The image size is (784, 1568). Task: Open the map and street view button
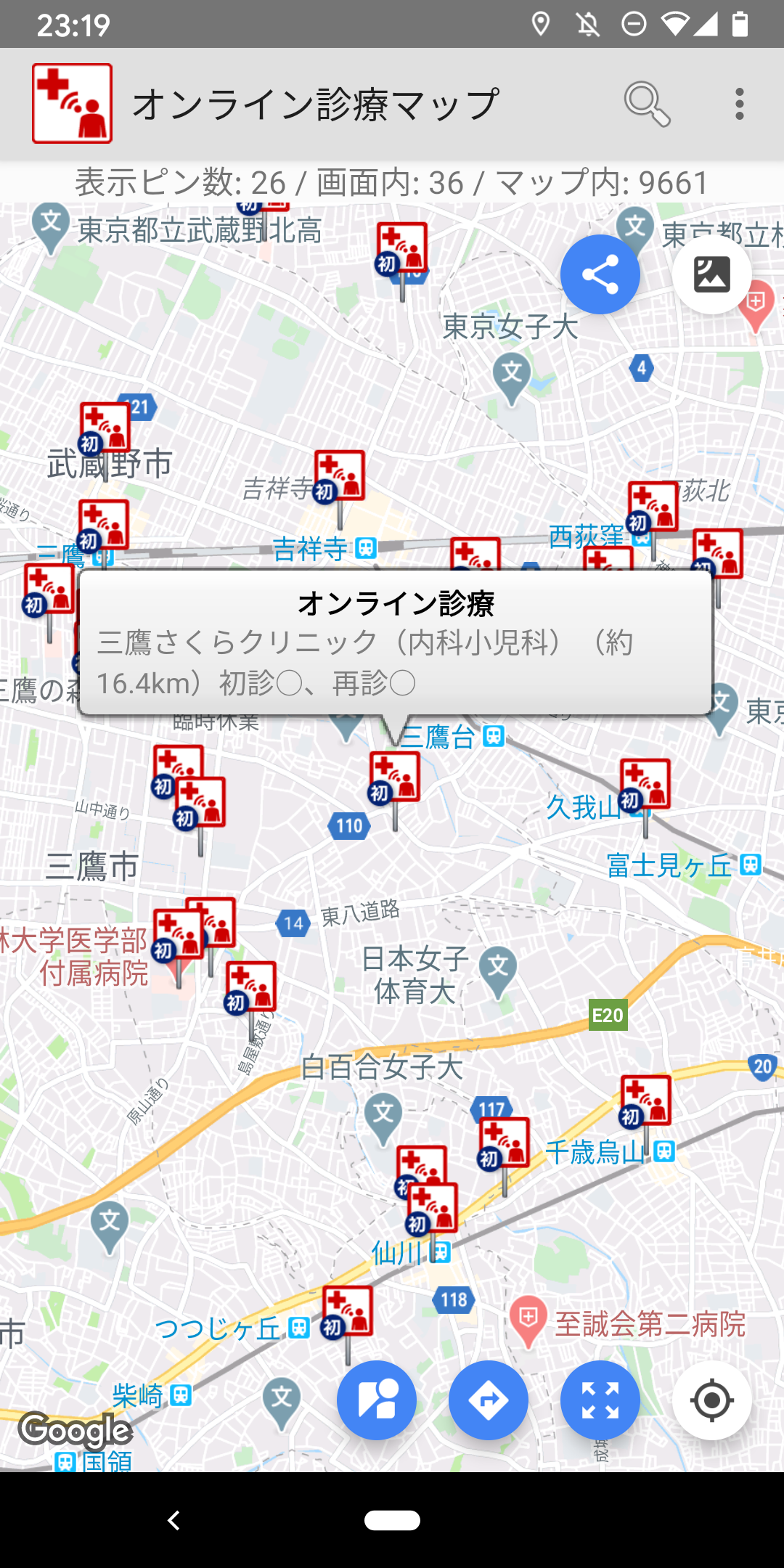pyautogui.click(x=376, y=1400)
